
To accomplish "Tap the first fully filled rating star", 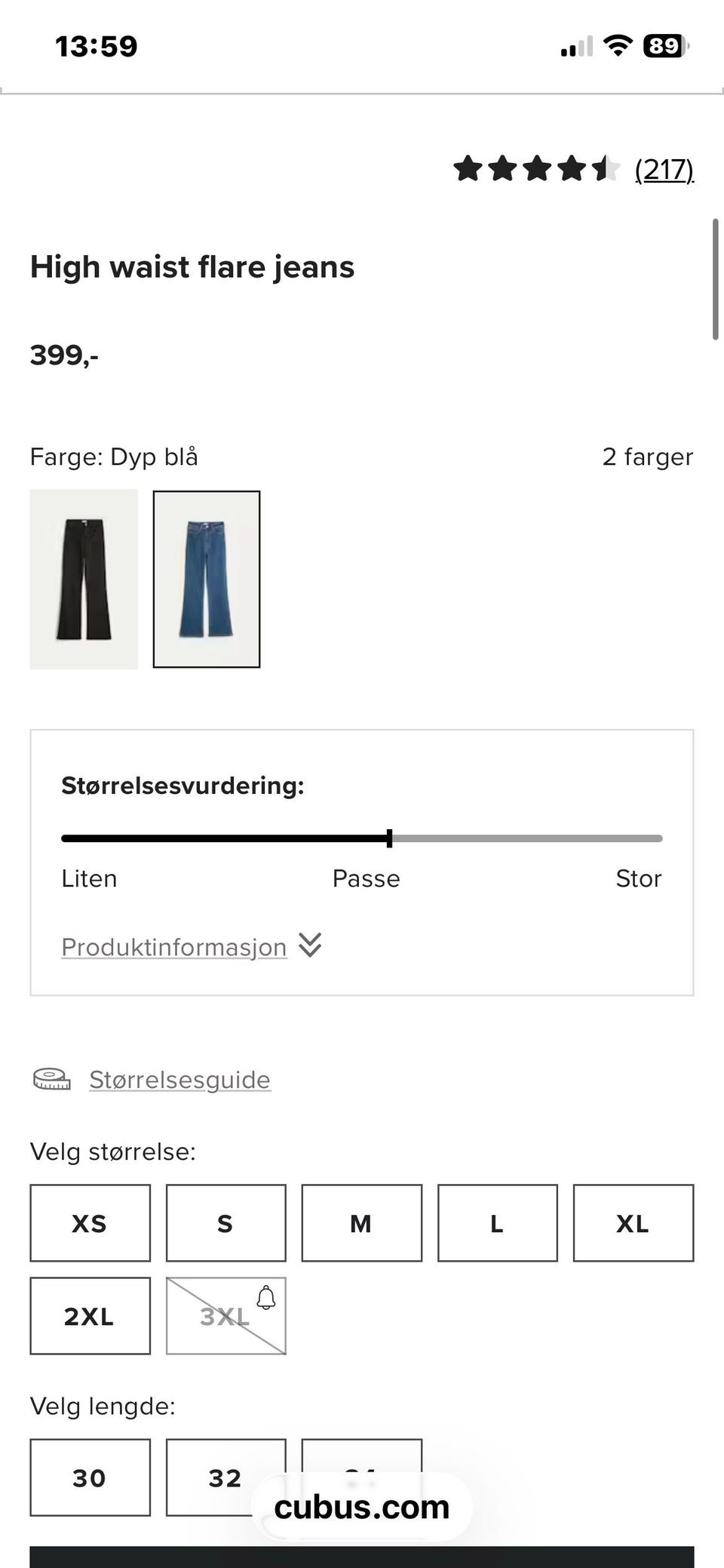I will [x=468, y=169].
